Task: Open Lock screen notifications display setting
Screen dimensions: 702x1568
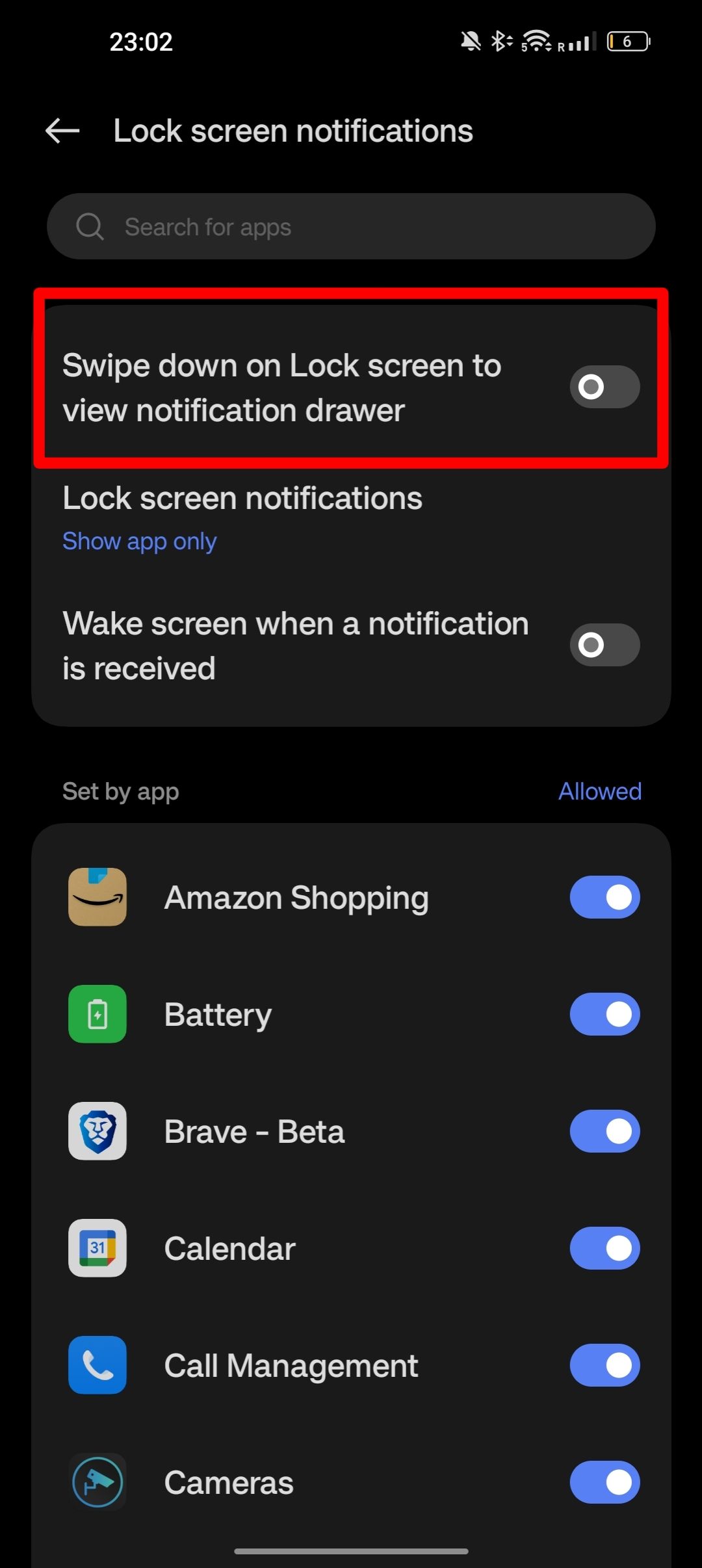Action: 242,518
